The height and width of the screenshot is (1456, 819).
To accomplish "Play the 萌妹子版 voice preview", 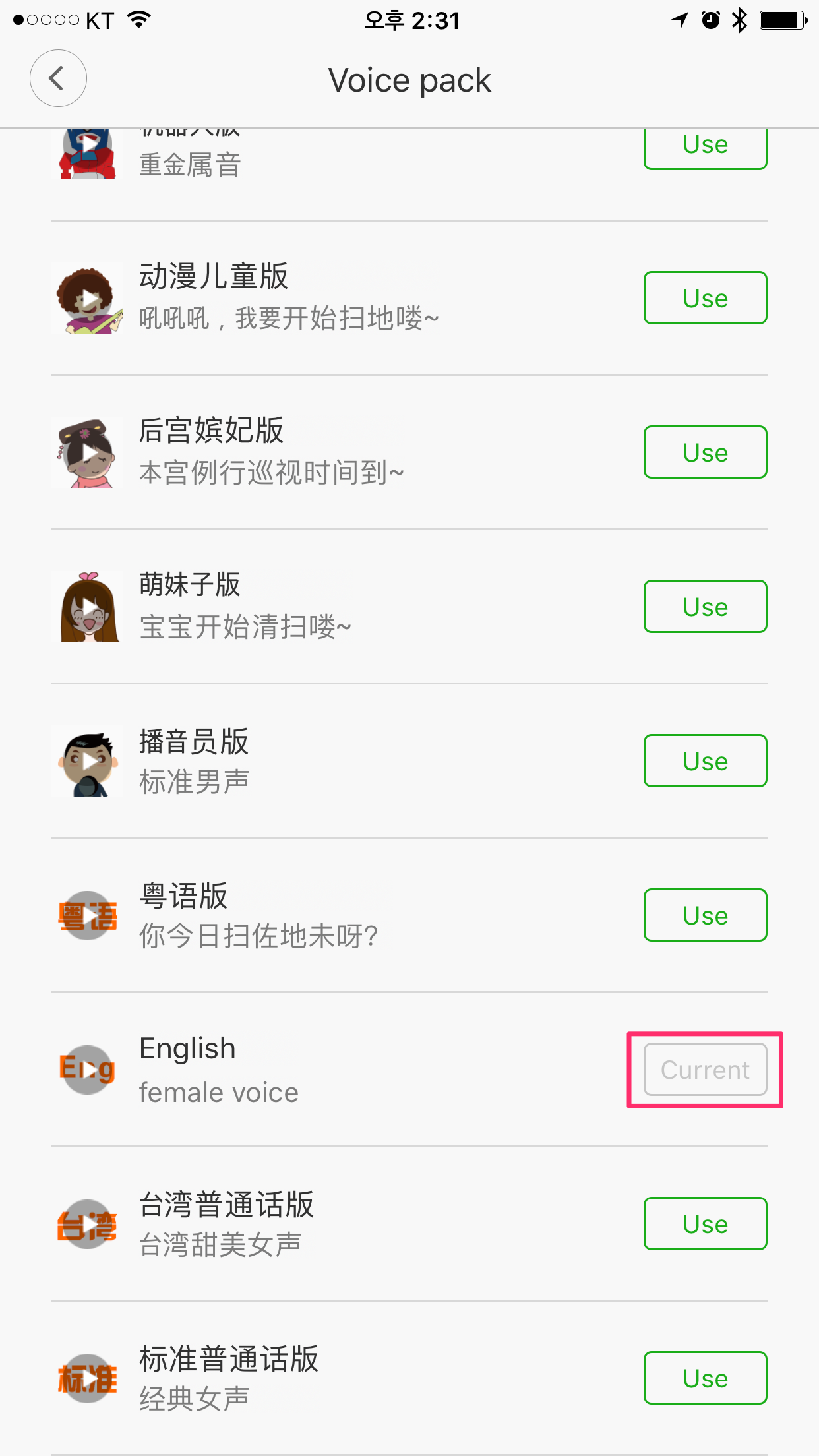I will coord(88,607).
